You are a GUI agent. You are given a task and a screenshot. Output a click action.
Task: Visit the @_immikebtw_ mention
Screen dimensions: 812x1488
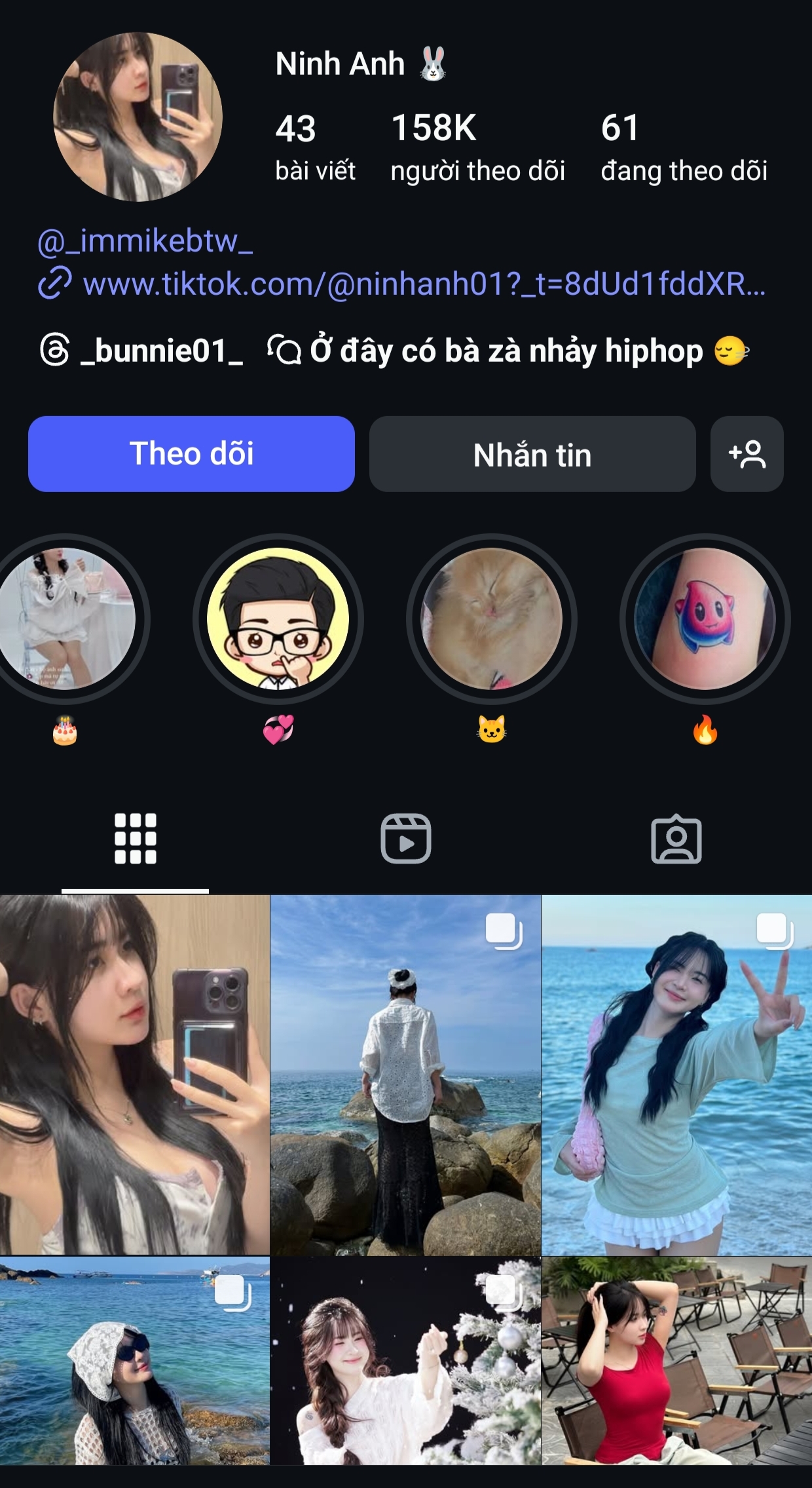(x=145, y=241)
